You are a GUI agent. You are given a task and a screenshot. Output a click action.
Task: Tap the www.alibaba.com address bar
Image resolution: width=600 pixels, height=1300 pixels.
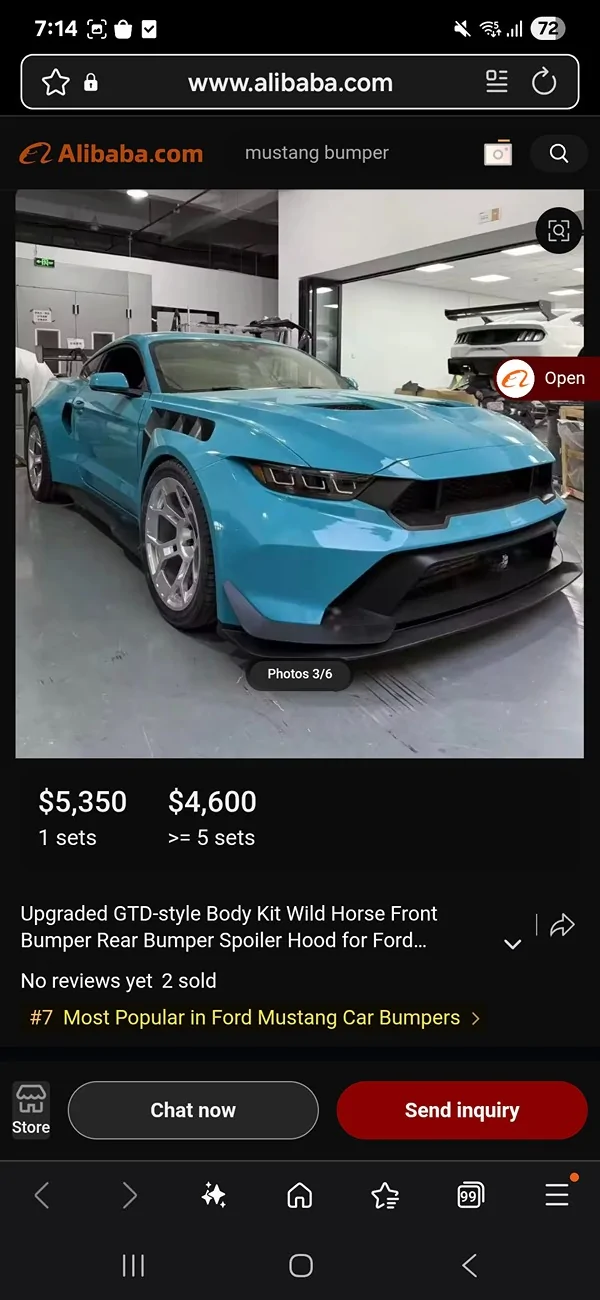click(x=290, y=82)
